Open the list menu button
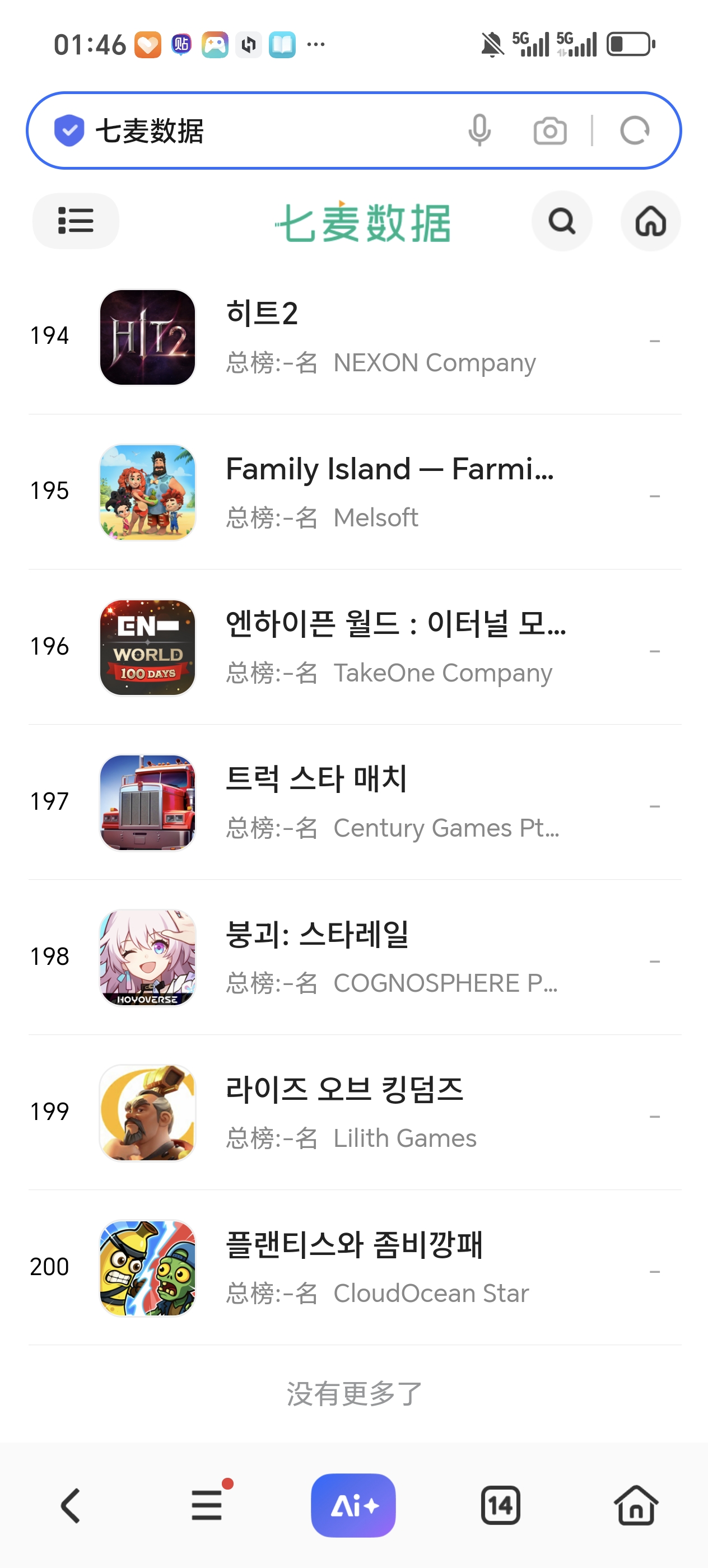Image resolution: width=708 pixels, height=1568 pixels. (76, 220)
